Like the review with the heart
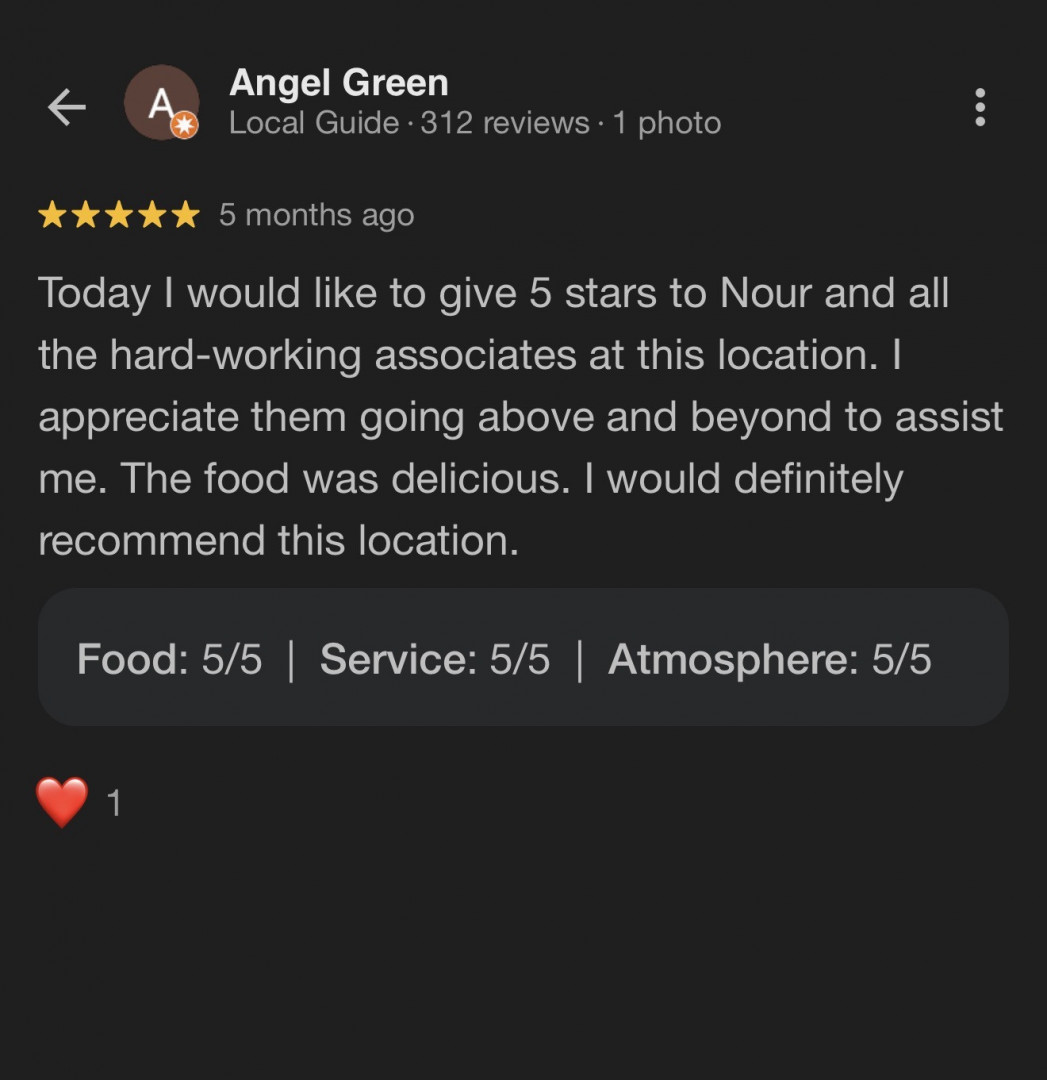This screenshot has width=1047, height=1080. click(x=62, y=802)
